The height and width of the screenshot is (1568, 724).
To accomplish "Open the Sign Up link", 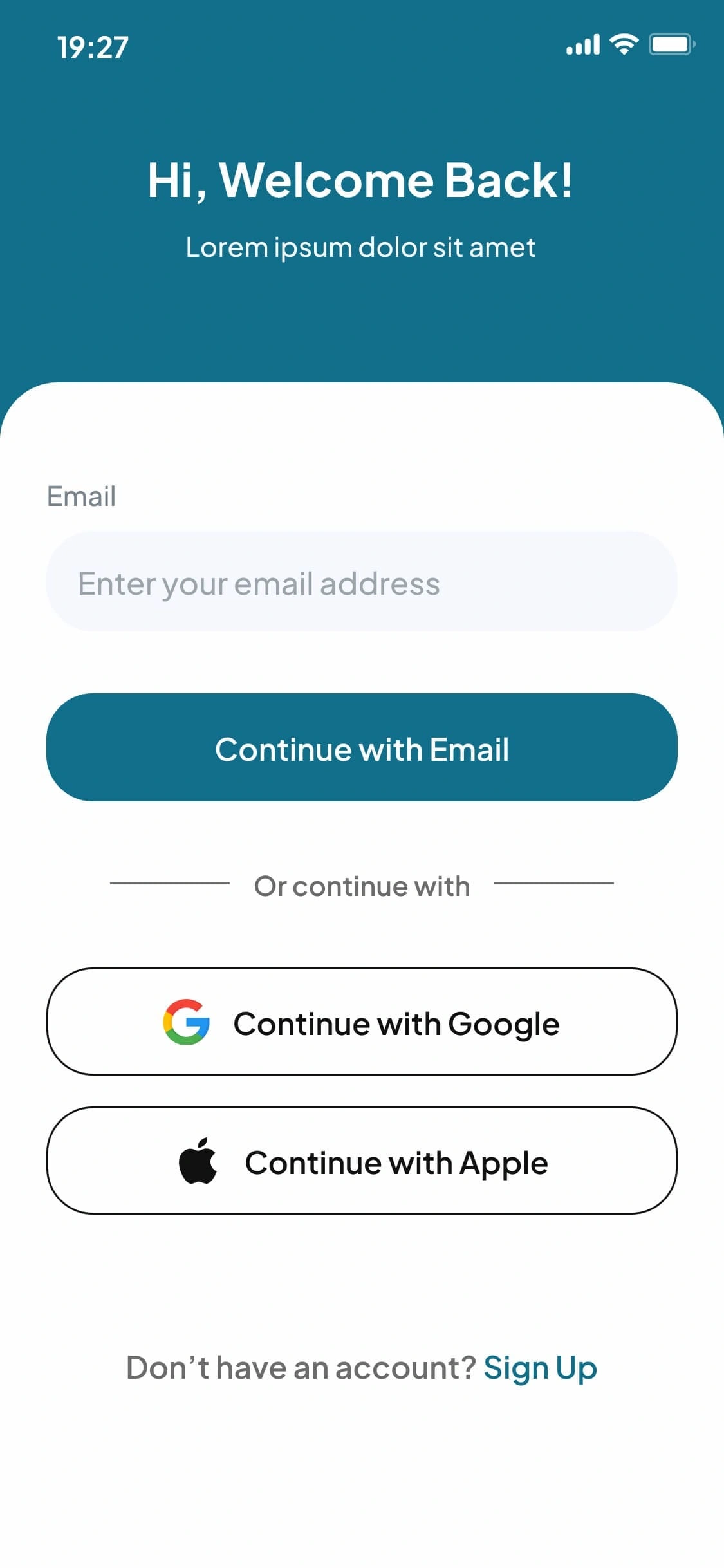I will tap(540, 1367).
